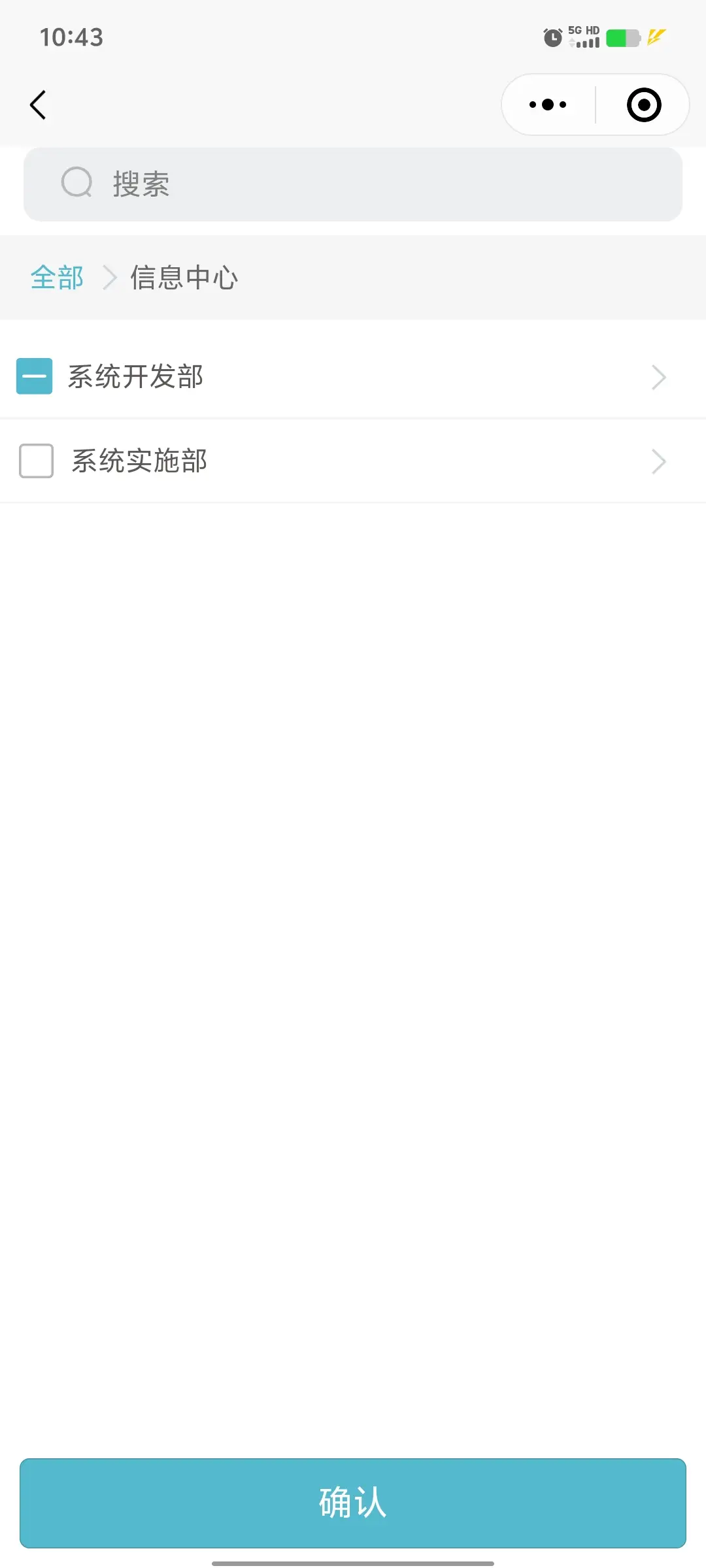Expand 系统开发部 with its chevron
Image resolution: width=706 pixels, height=1568 pixels.
pos(658,377)
